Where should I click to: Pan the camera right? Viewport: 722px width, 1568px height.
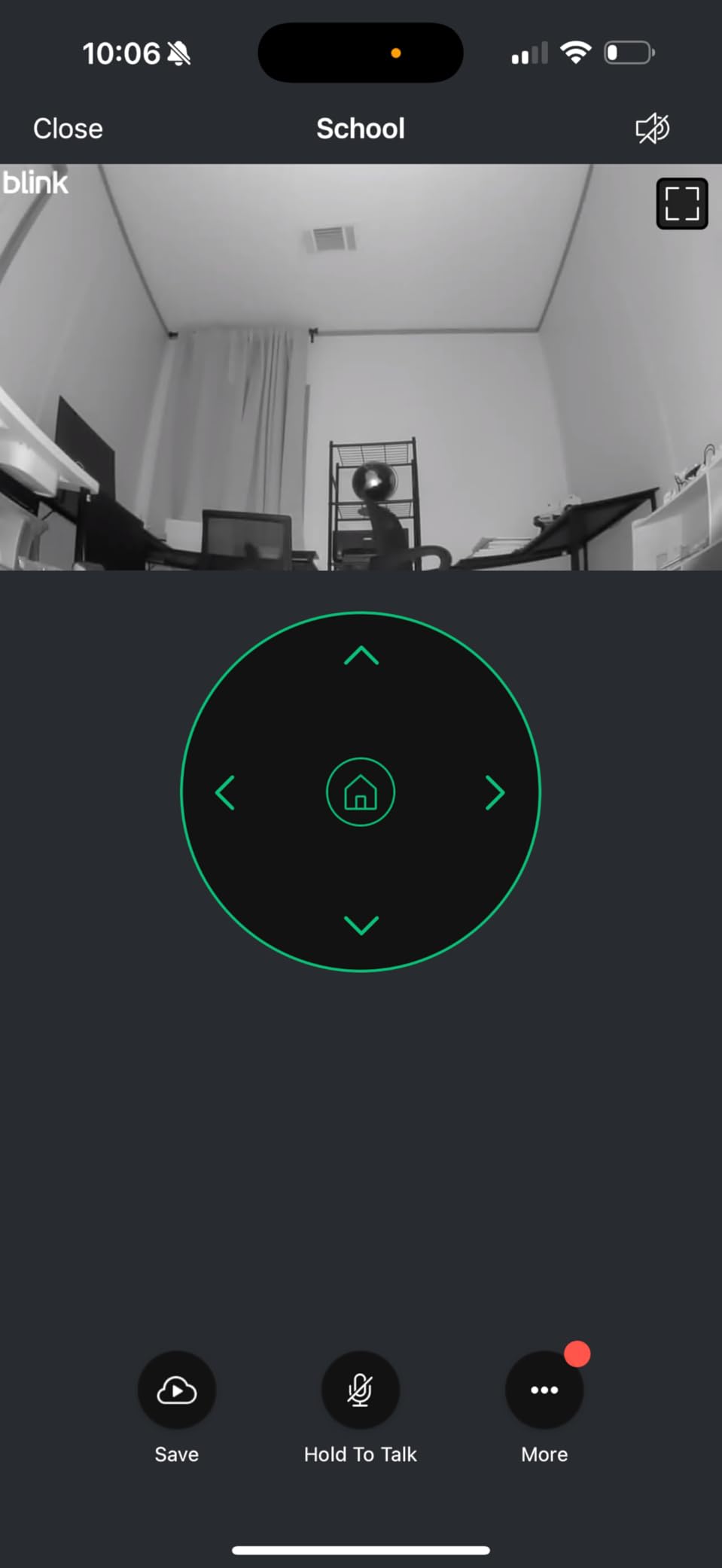[495, 792]
